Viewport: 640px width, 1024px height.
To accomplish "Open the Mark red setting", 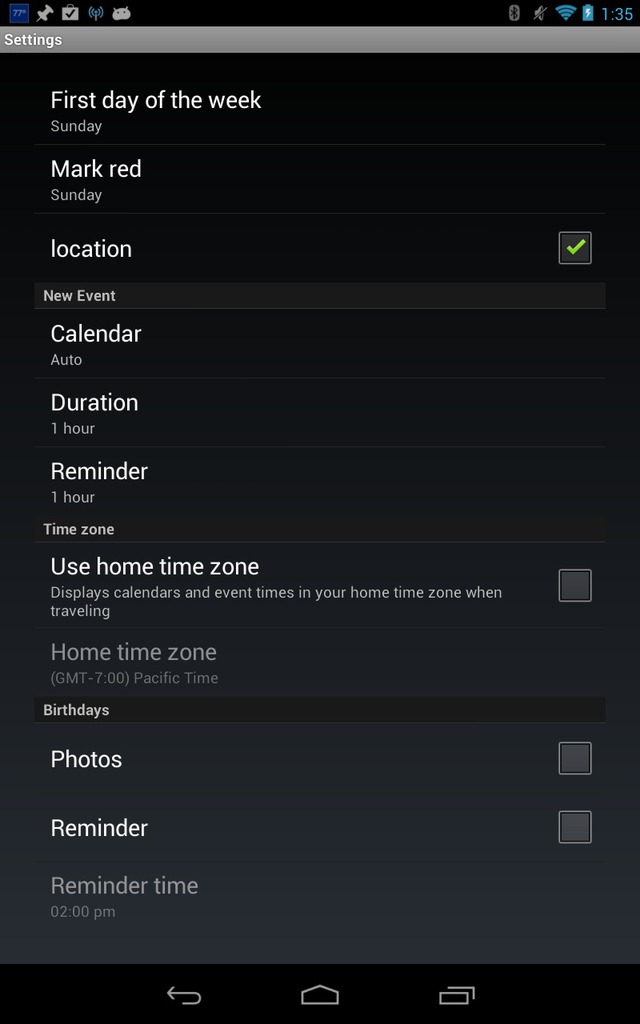I will pos(320,179).
